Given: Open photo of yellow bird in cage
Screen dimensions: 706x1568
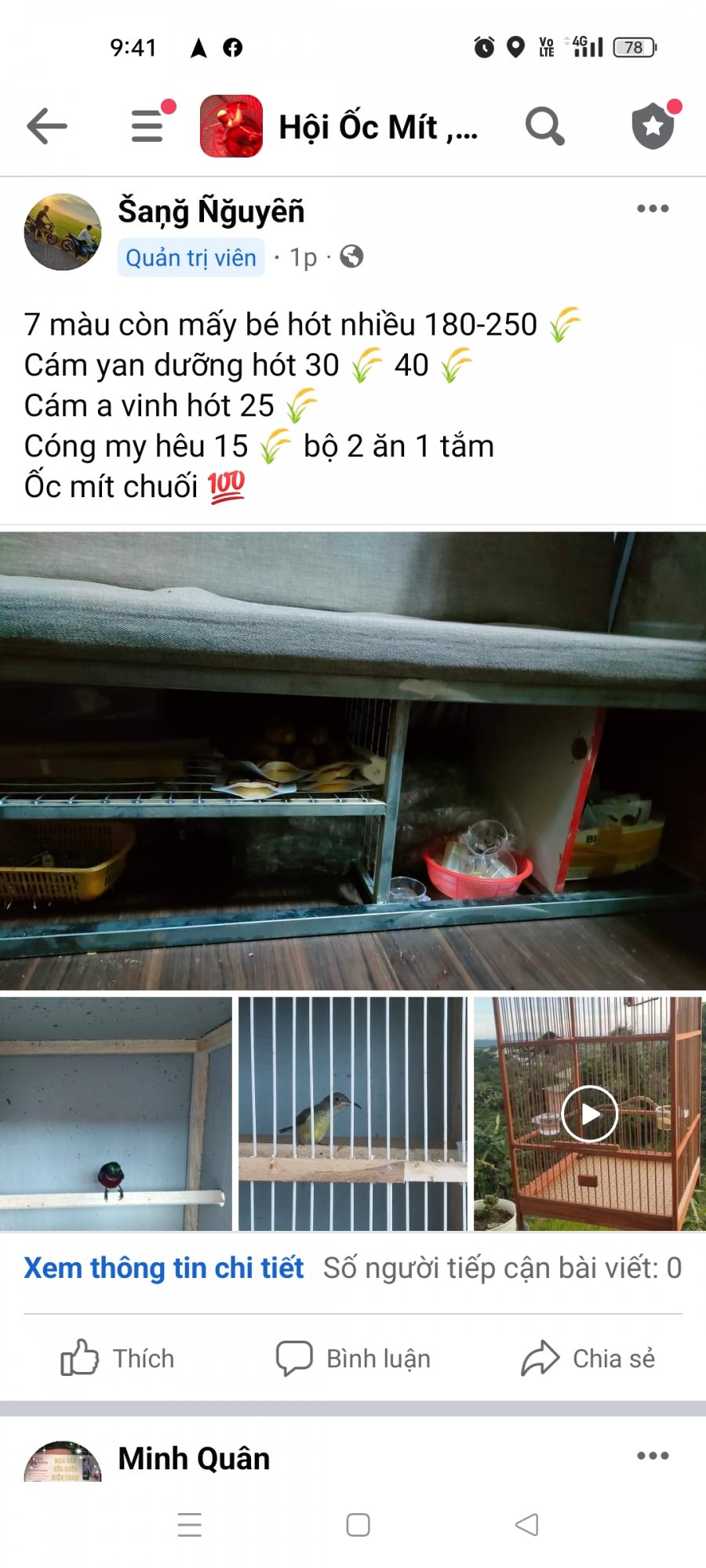Looking at the screenshot, I should coord(353,1113).
